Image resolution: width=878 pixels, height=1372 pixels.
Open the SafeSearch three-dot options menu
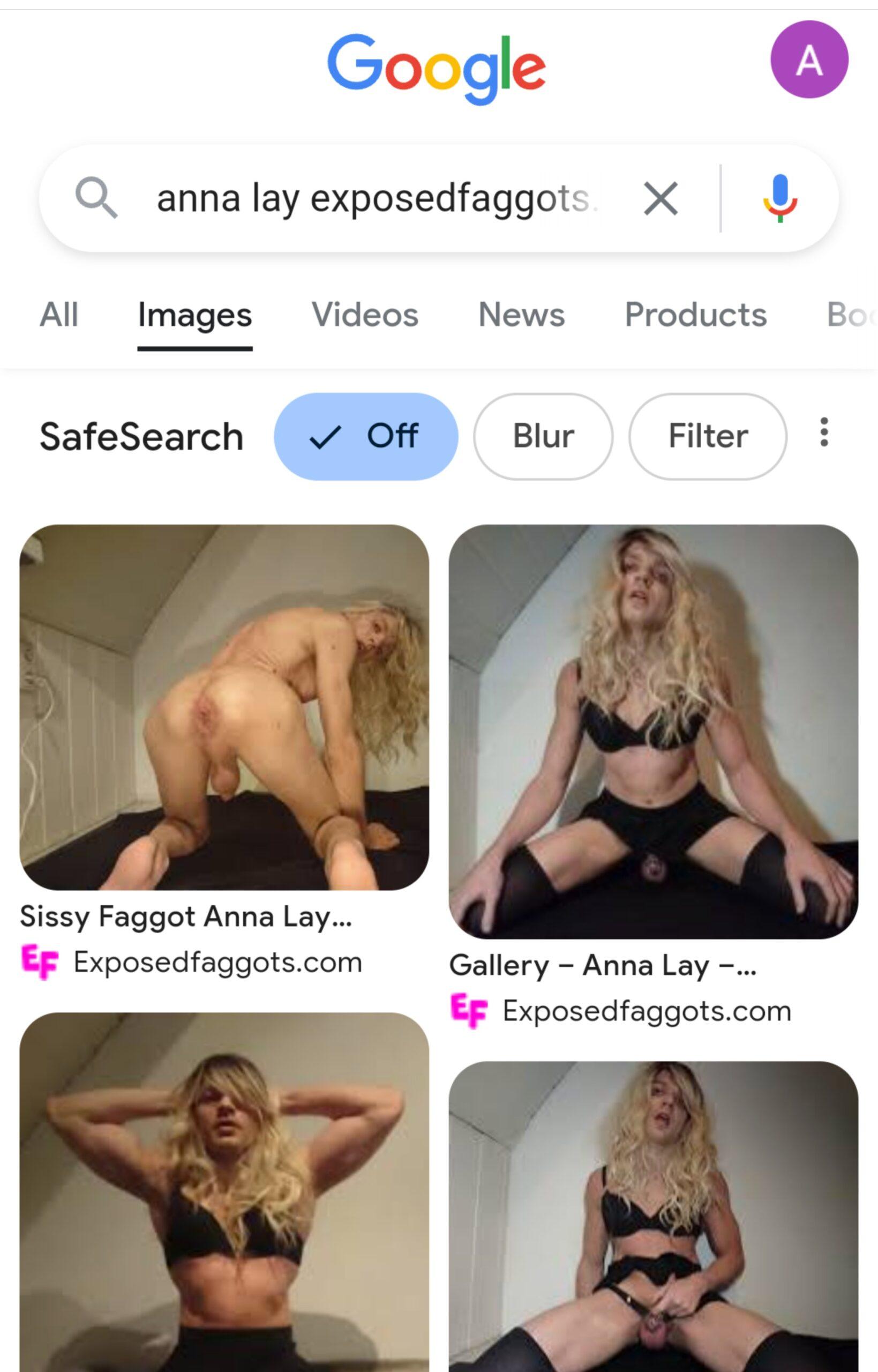point(824,433)
